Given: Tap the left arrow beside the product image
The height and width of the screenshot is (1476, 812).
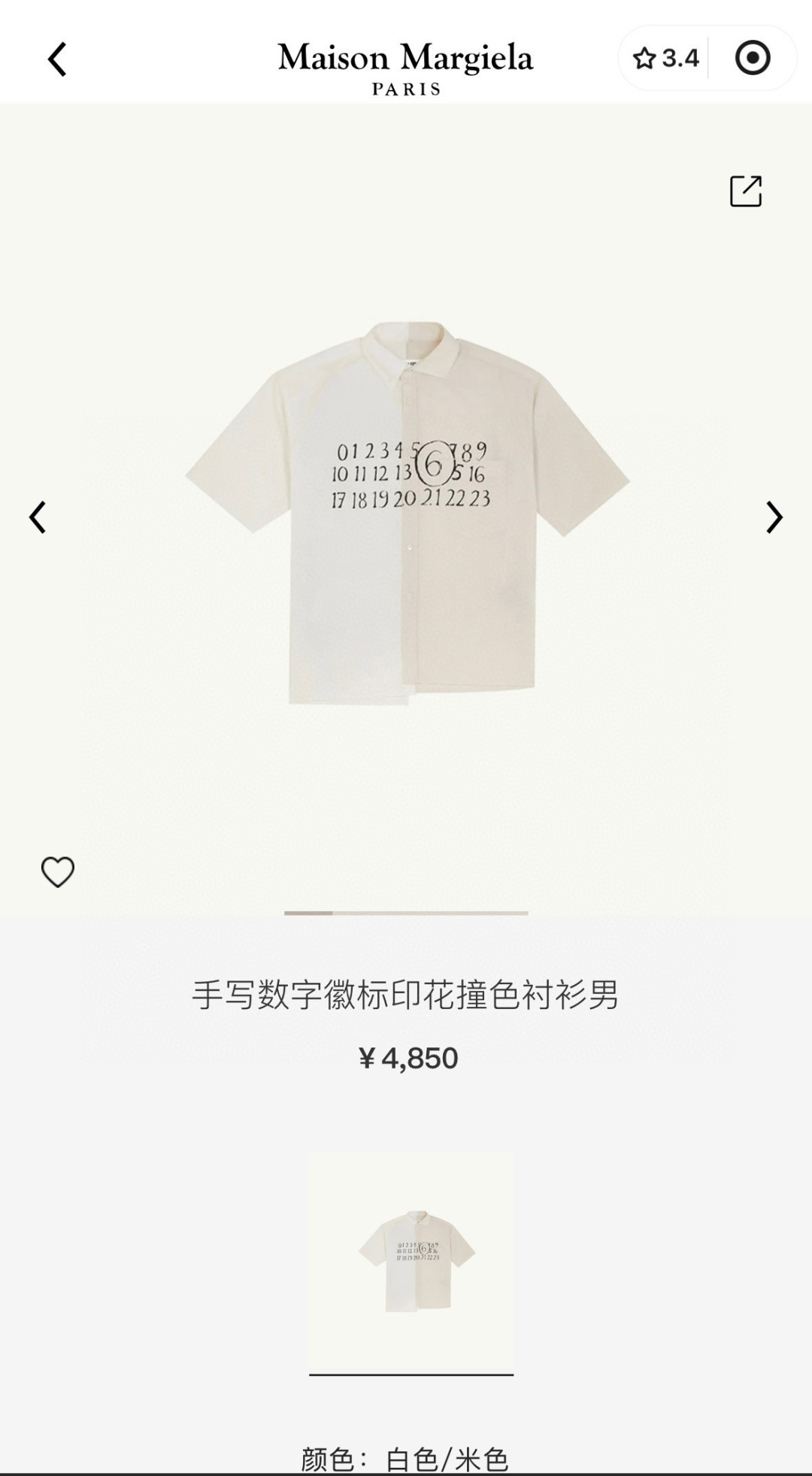Looking at the screenshot, I should click(x=39, y=518).
